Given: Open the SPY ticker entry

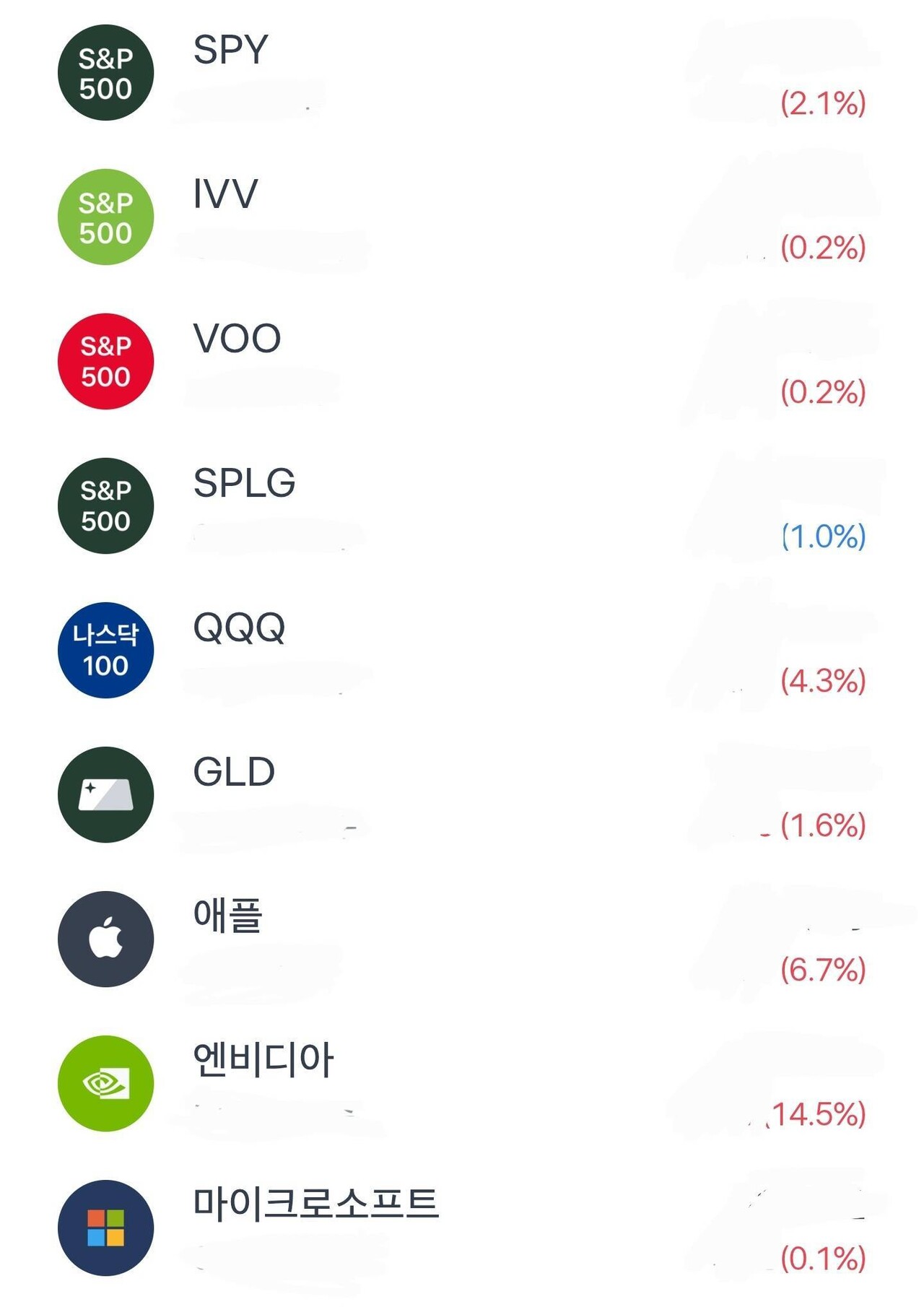Looking at the screenshot, I should click(231, 49).
